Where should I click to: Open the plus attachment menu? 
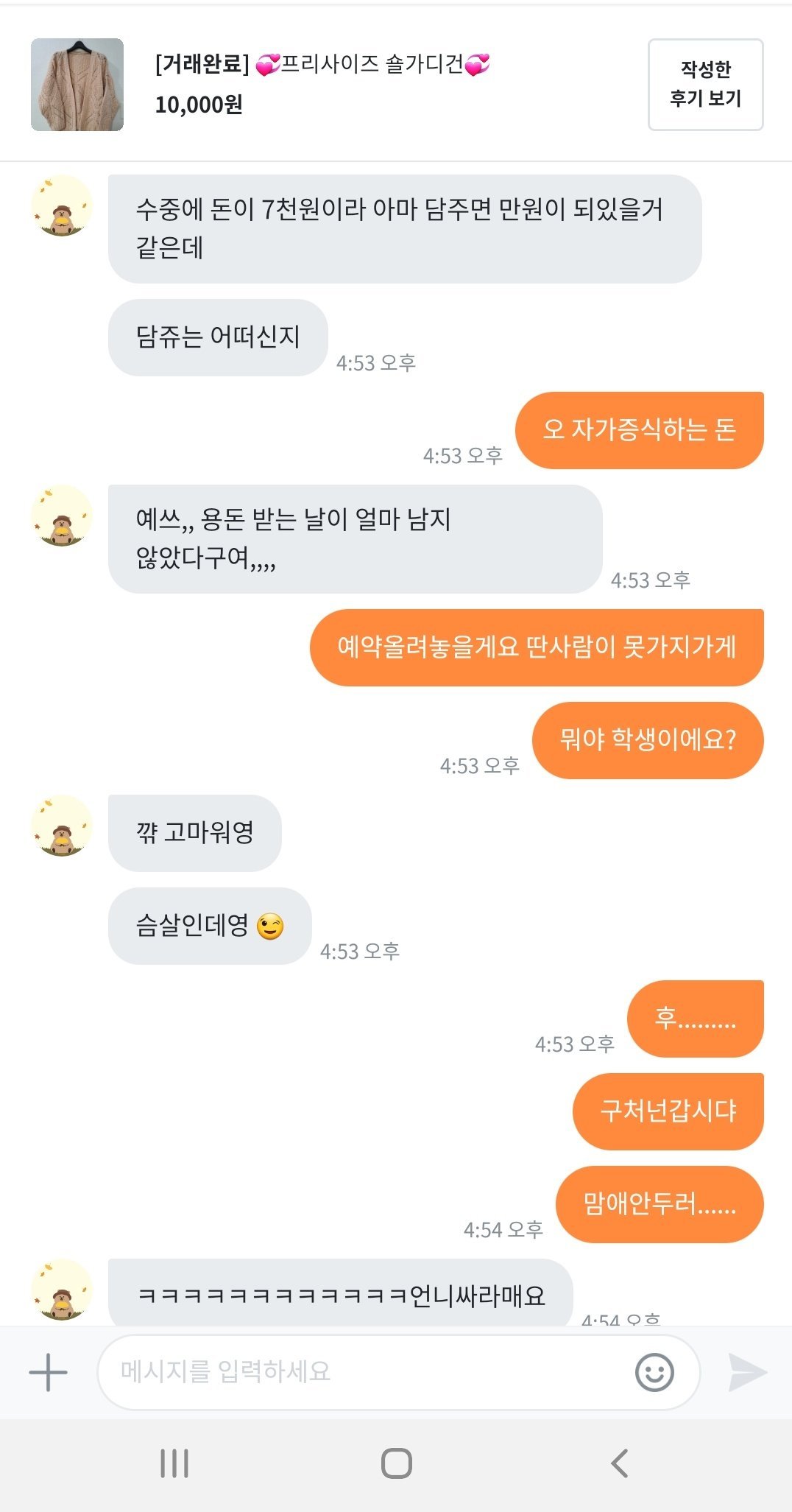(x=48, y=1372)
